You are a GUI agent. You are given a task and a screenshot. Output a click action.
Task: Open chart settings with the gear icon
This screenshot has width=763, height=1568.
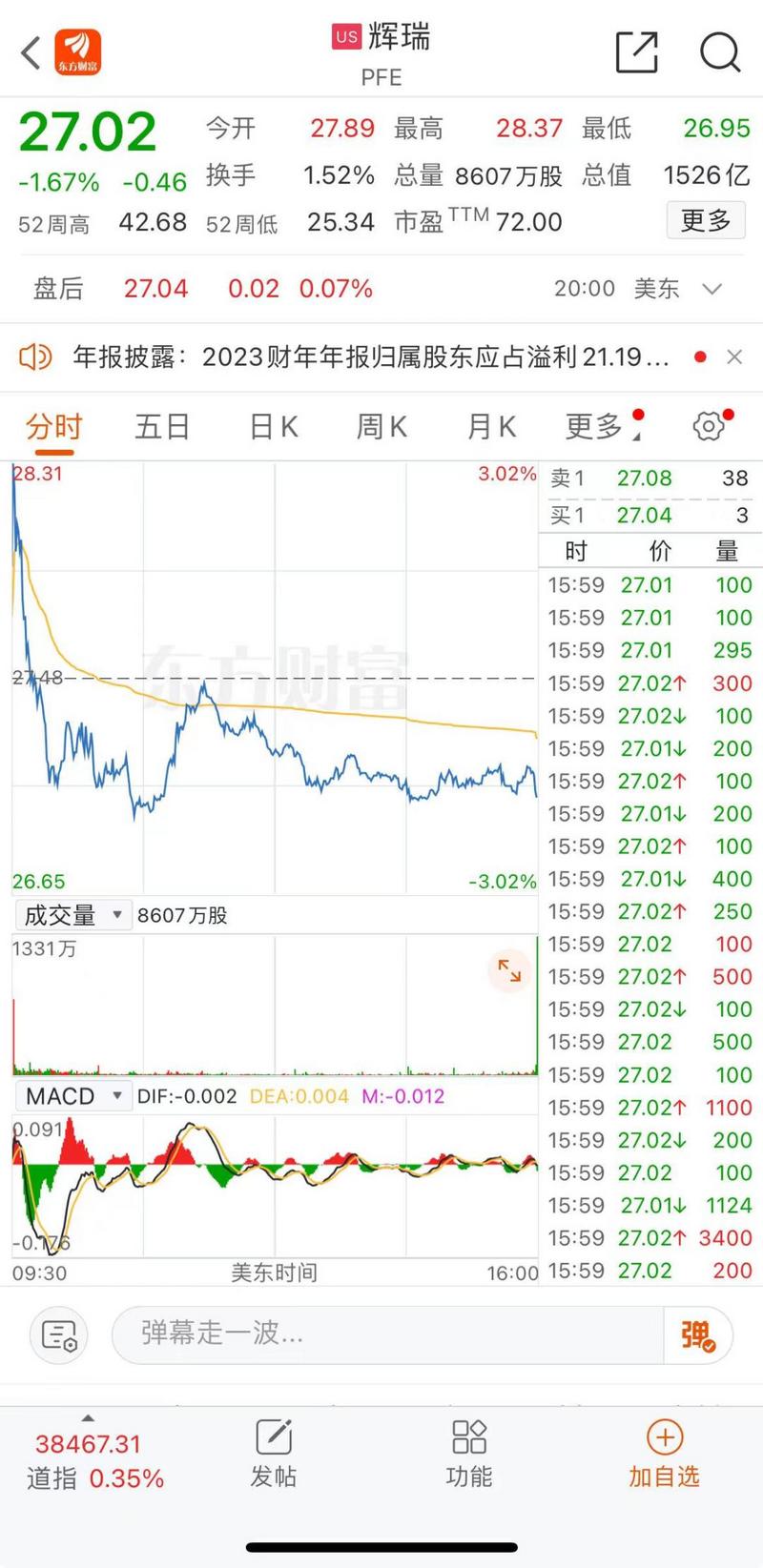[x=707, y=425]
